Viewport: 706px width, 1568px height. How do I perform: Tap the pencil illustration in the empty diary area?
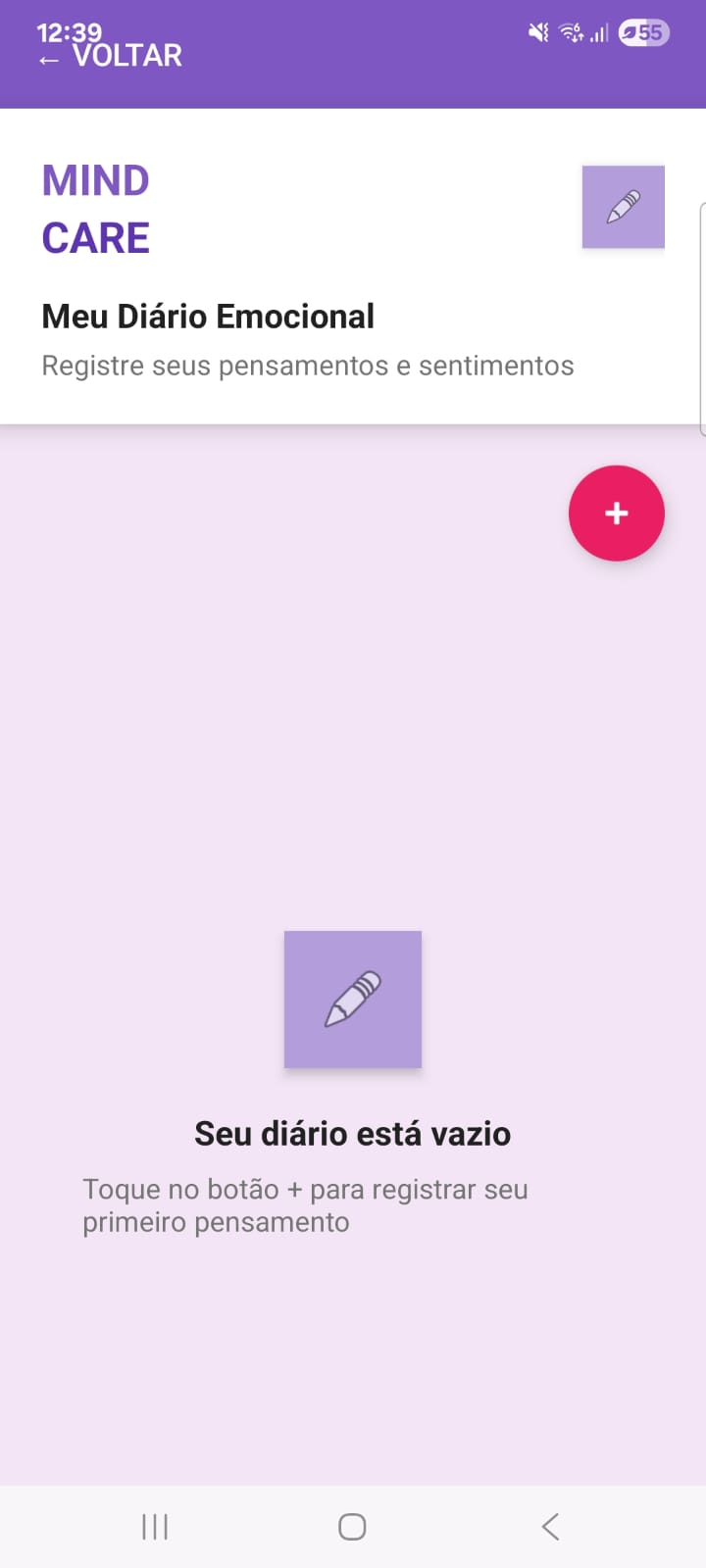352,999
